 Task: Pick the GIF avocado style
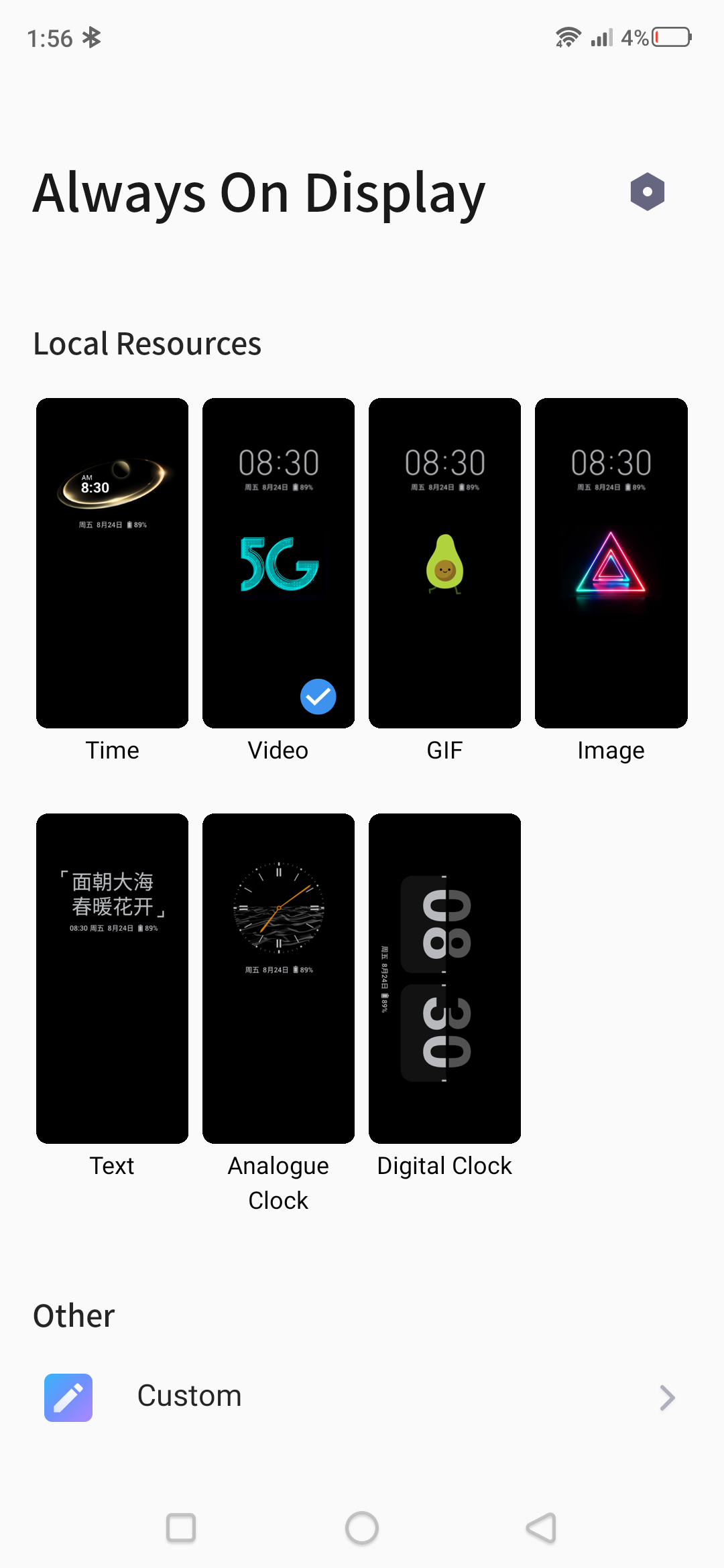(x=444, y=563)
